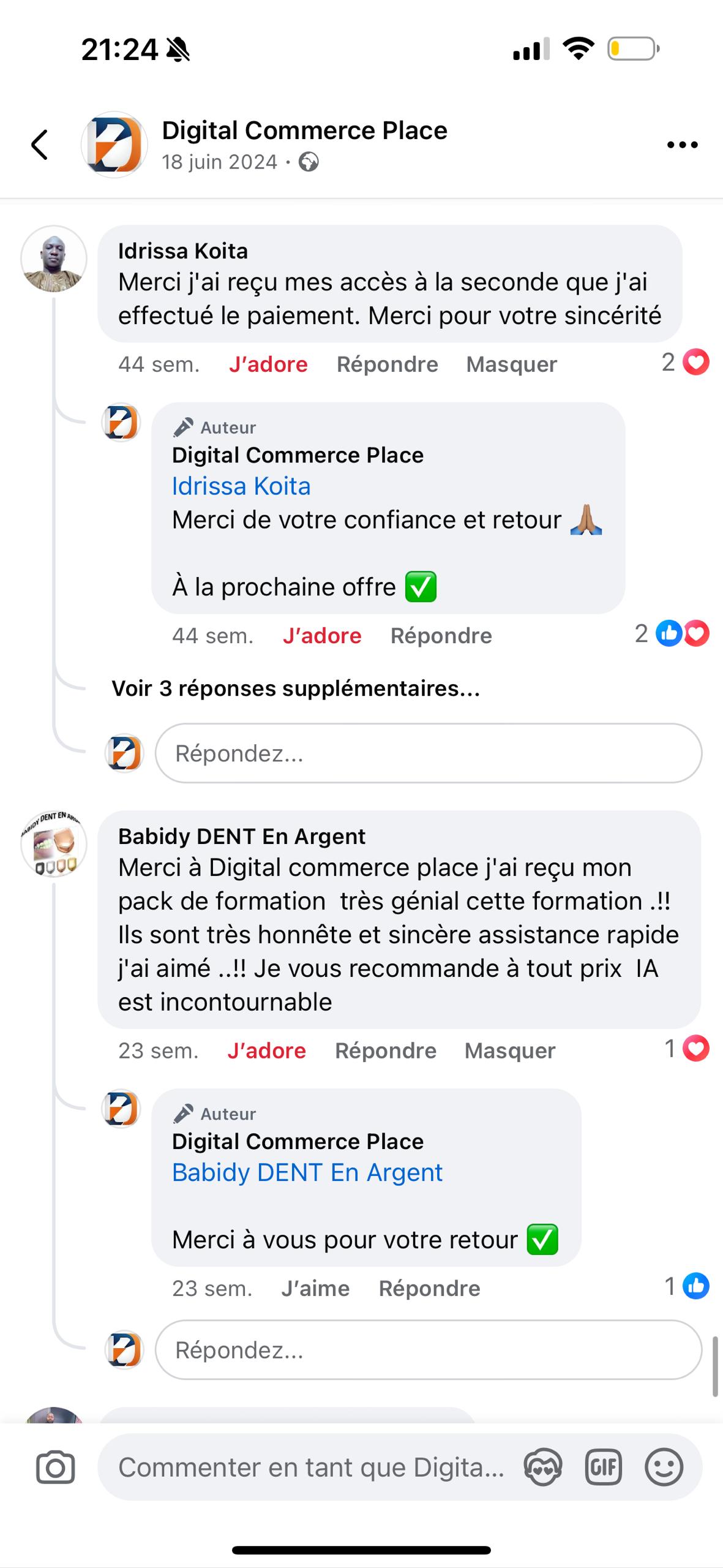Viewport: 723px width, 1568px height.
Task: Hide Babidy DENT En Argent's comment with Masquer
Action: click(x=510, y=1050)
